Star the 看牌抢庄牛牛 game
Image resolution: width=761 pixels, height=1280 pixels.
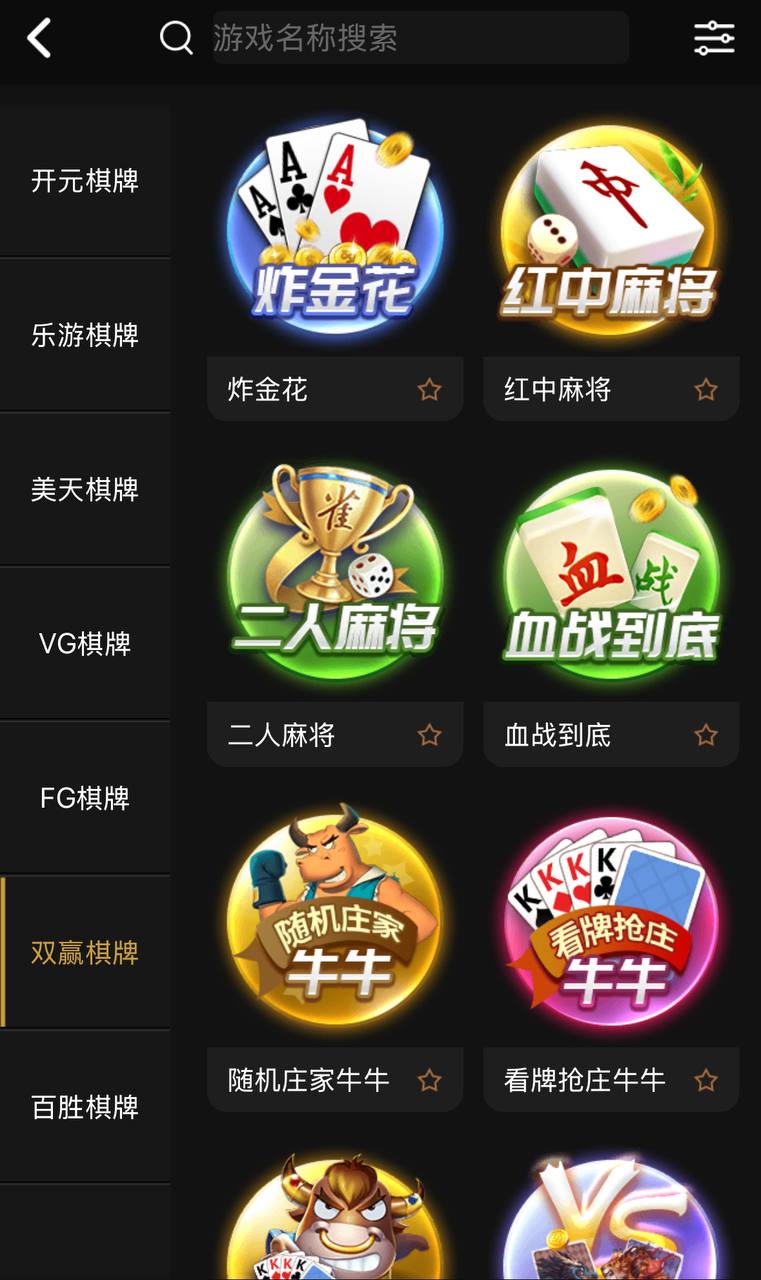tap(706, 1081)
